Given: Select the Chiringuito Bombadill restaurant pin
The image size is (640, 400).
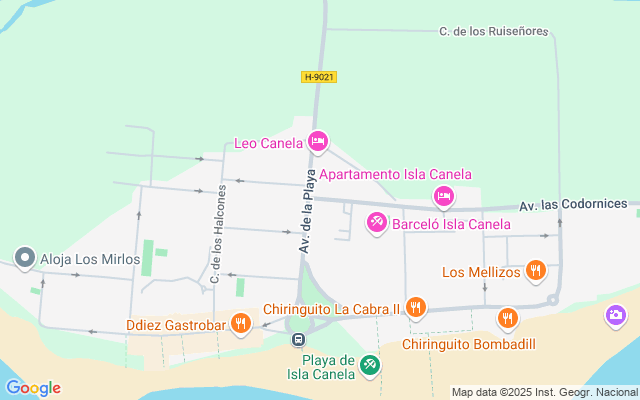Looking at the screenshot, I should [x=508, y=318].
